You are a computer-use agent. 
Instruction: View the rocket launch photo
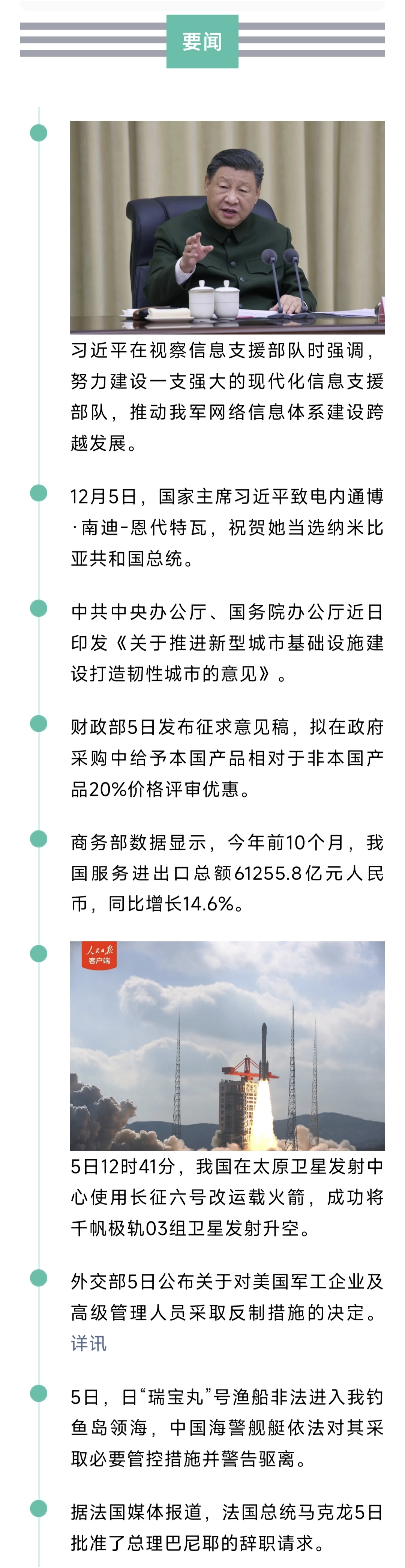(227, 1045)
